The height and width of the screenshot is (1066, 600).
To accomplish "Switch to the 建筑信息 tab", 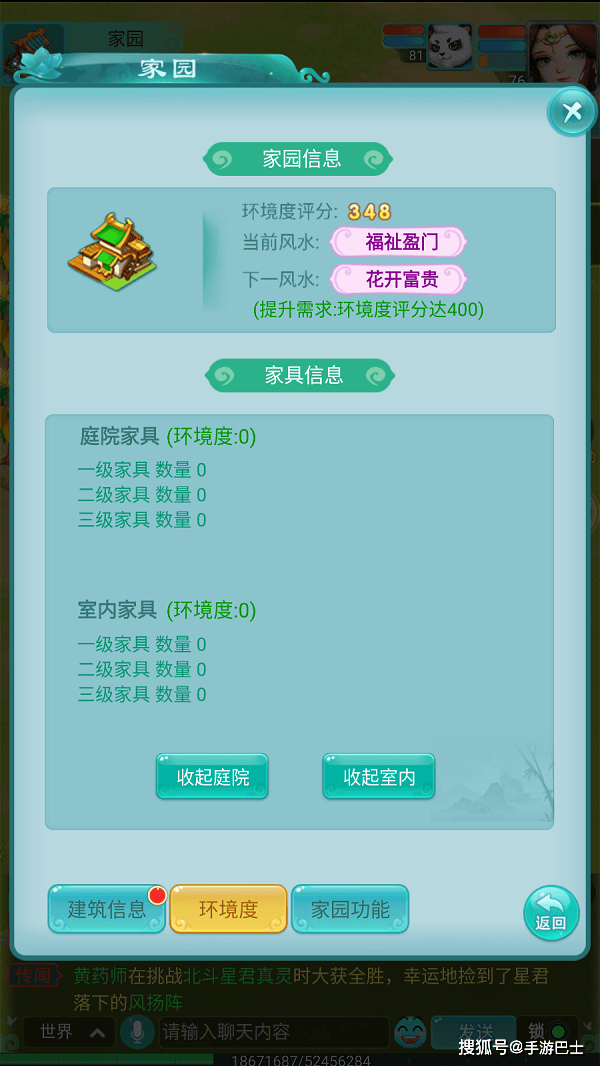I will point(107,909).
